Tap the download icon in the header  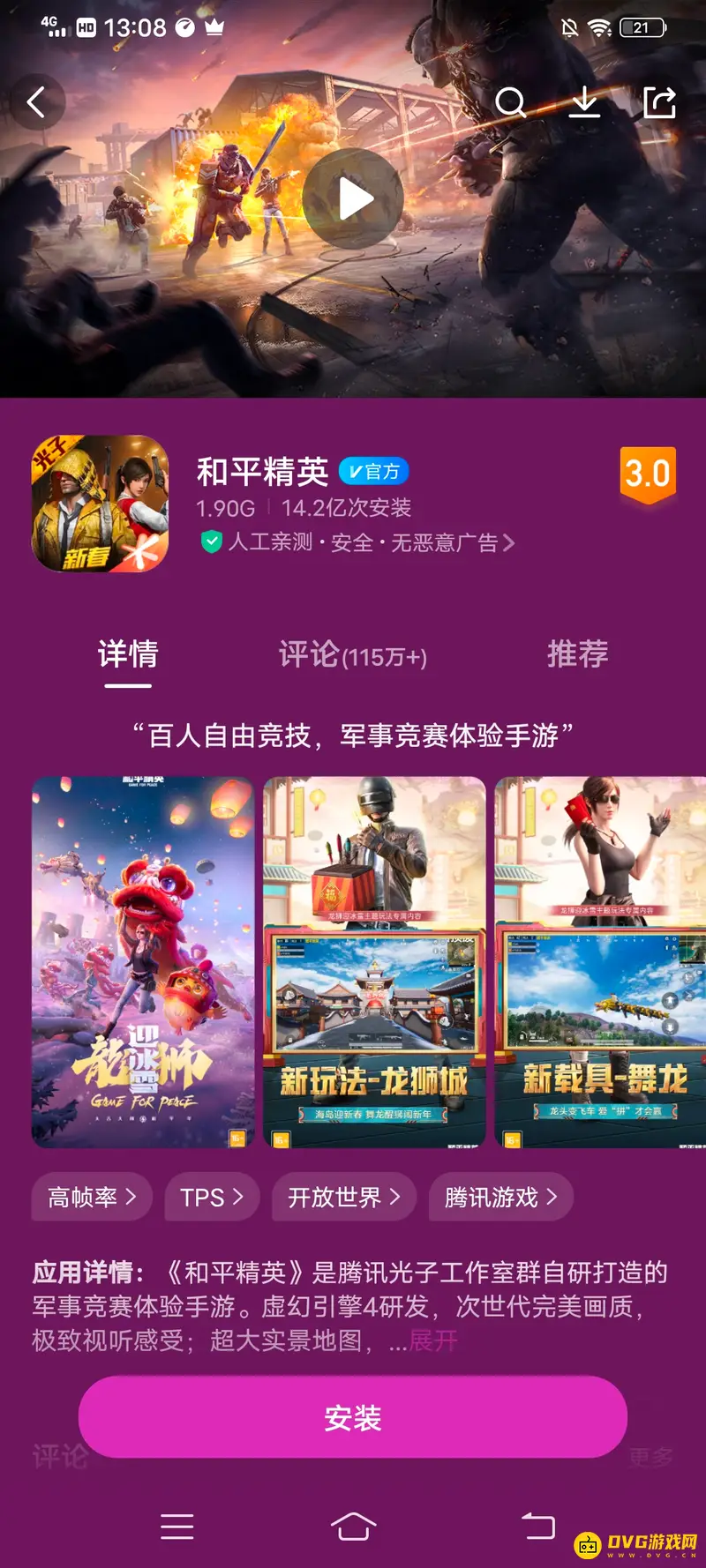click(586, 103)
